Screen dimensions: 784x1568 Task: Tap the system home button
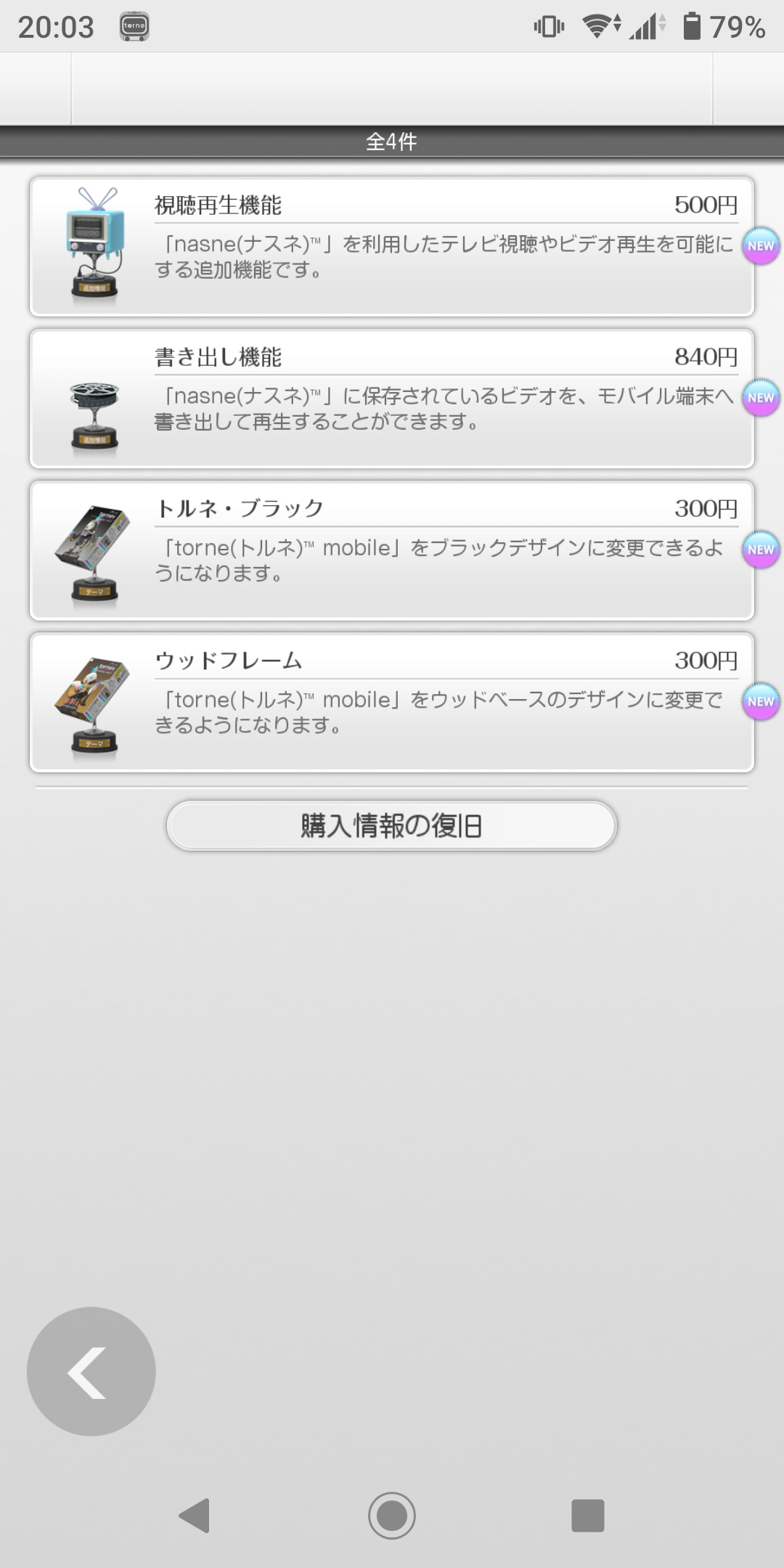point(392,1515)
